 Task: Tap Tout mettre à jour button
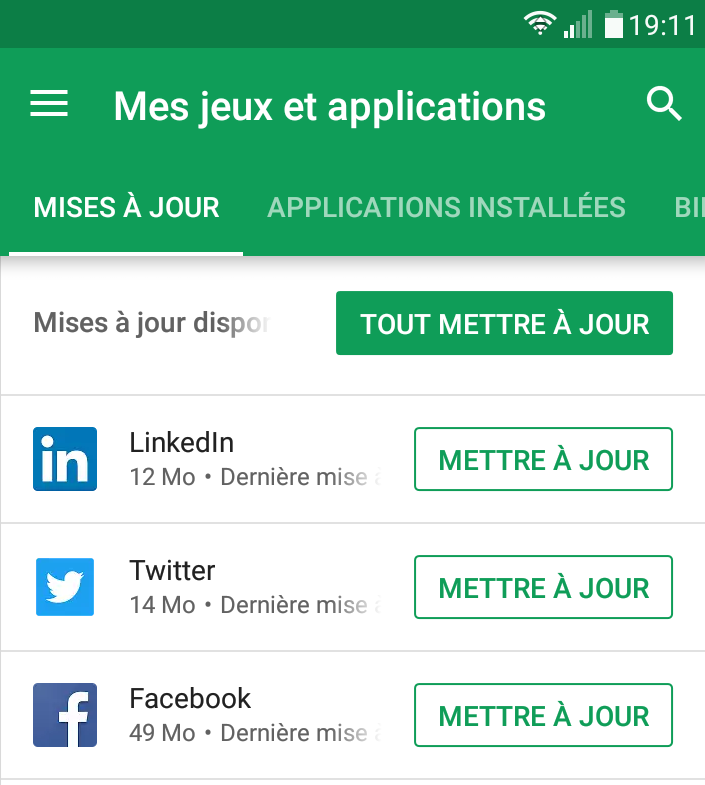pos(504,324)
